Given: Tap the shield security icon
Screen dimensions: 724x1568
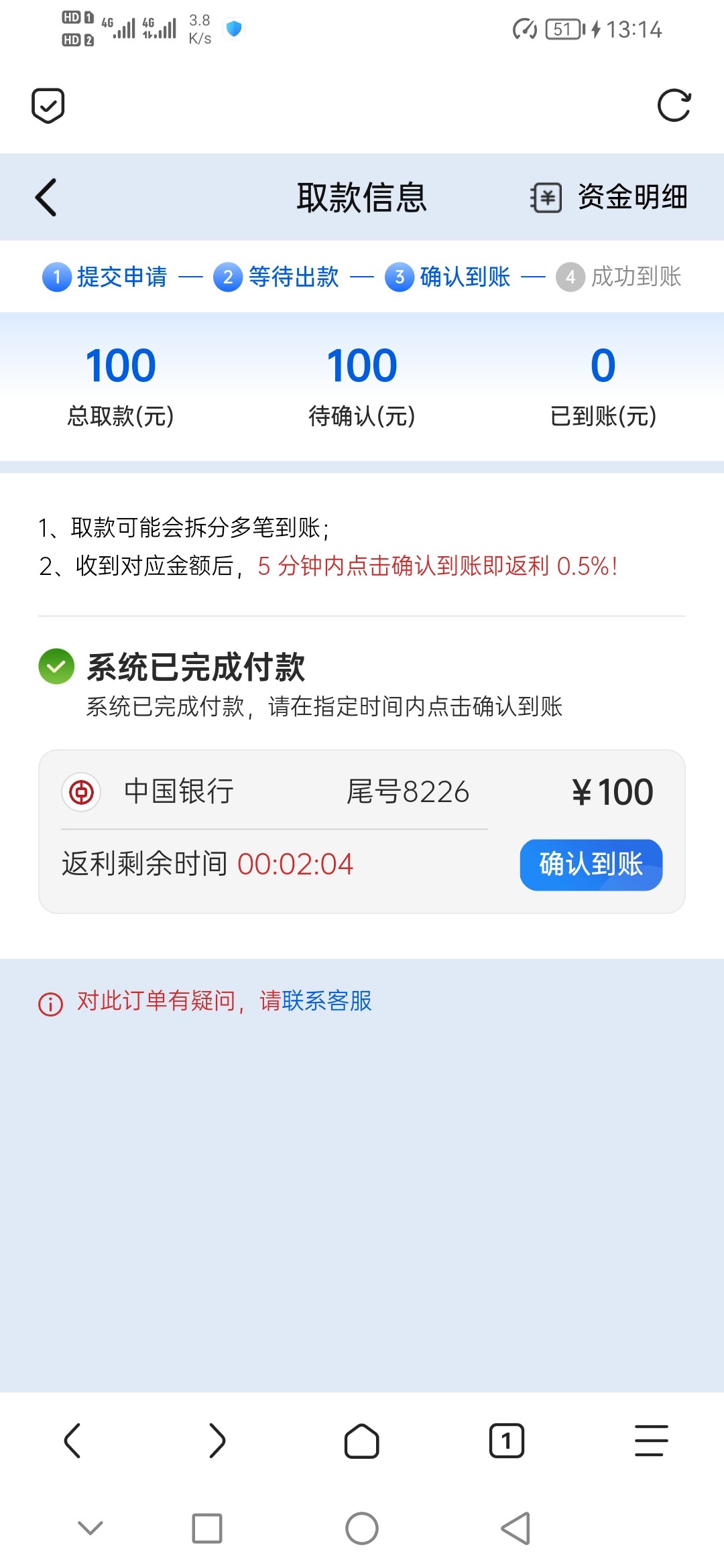Looking at the screenshot, I should click(48, 106).
